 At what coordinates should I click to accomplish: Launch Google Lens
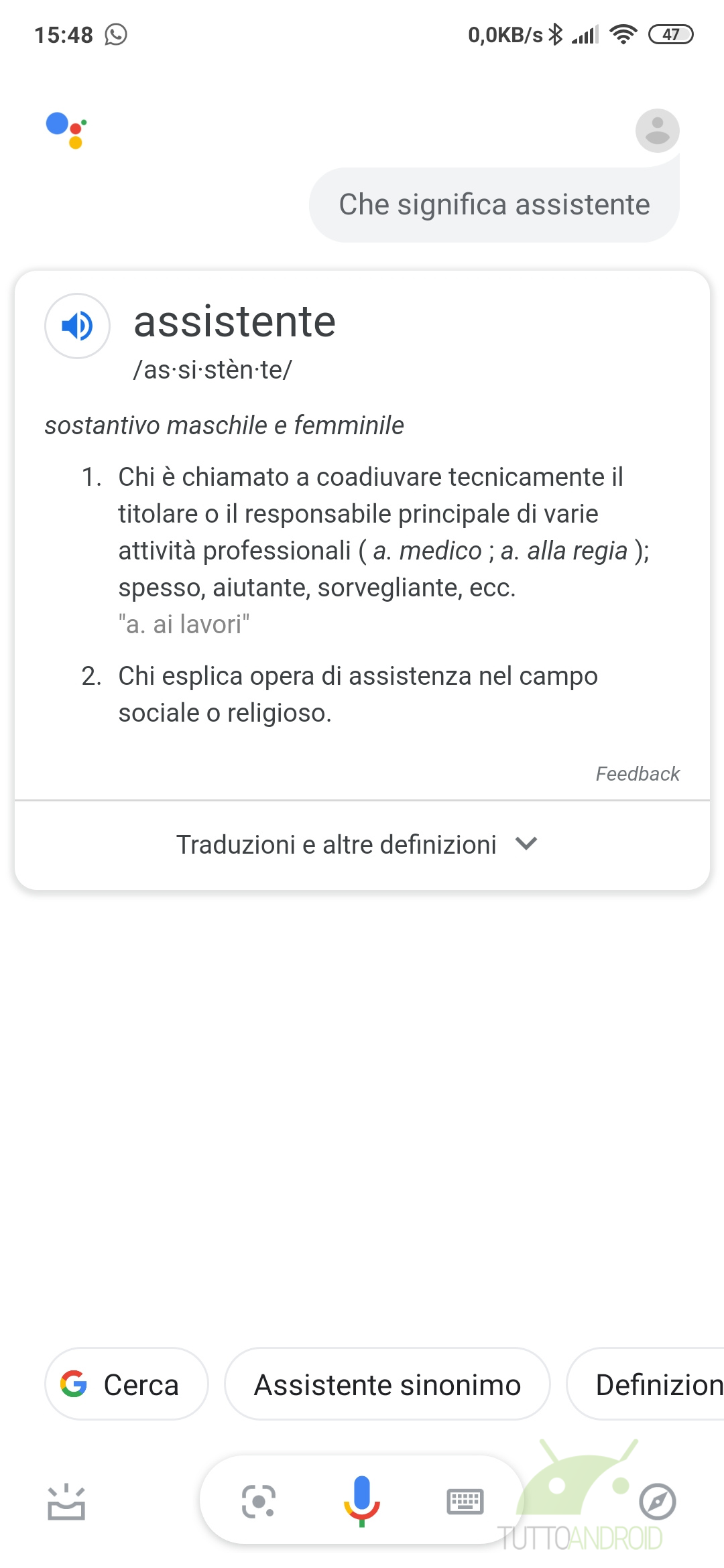point(258,1501)
